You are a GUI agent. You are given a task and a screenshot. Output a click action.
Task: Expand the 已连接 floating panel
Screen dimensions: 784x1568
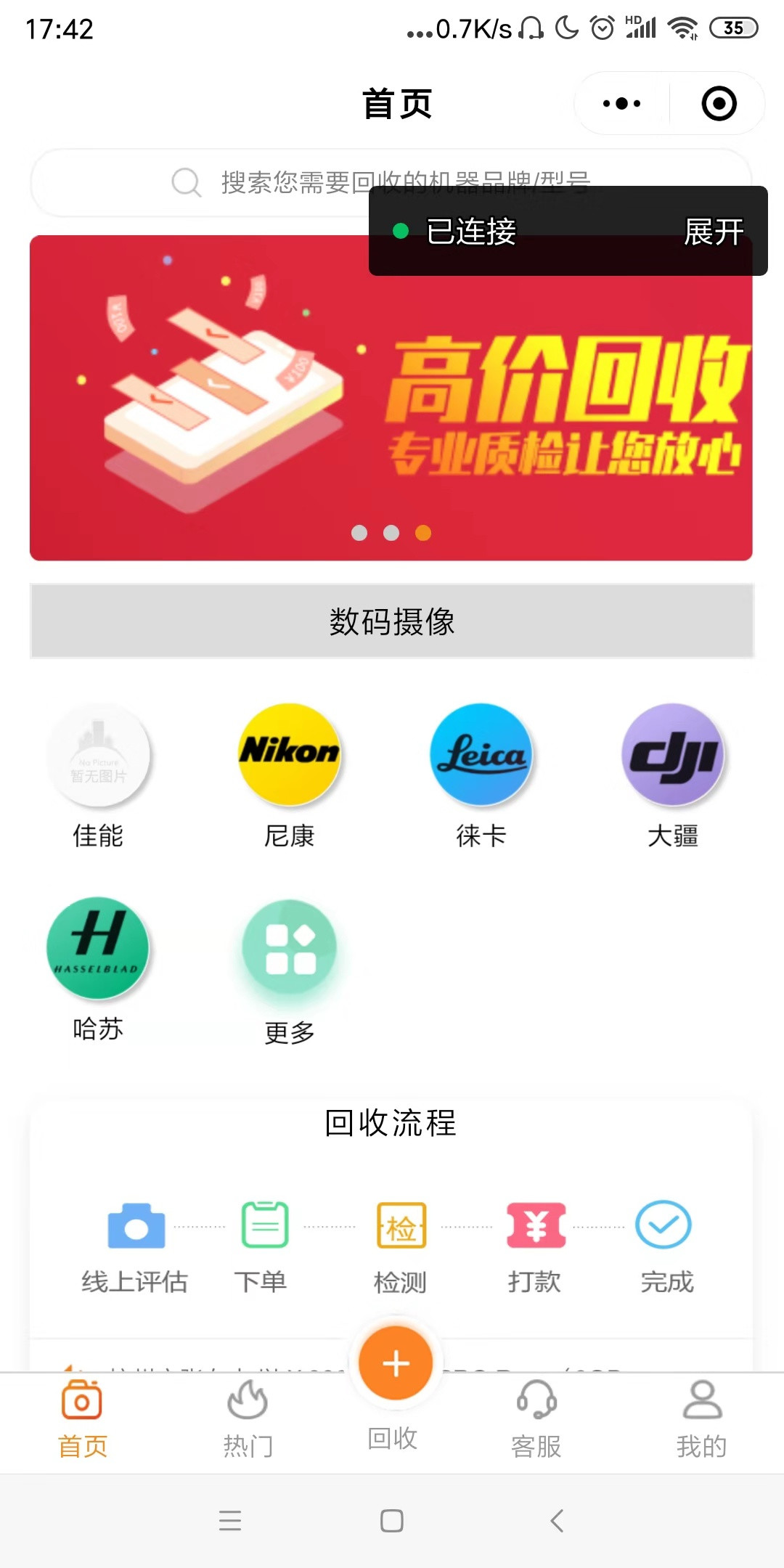[714, 232]
